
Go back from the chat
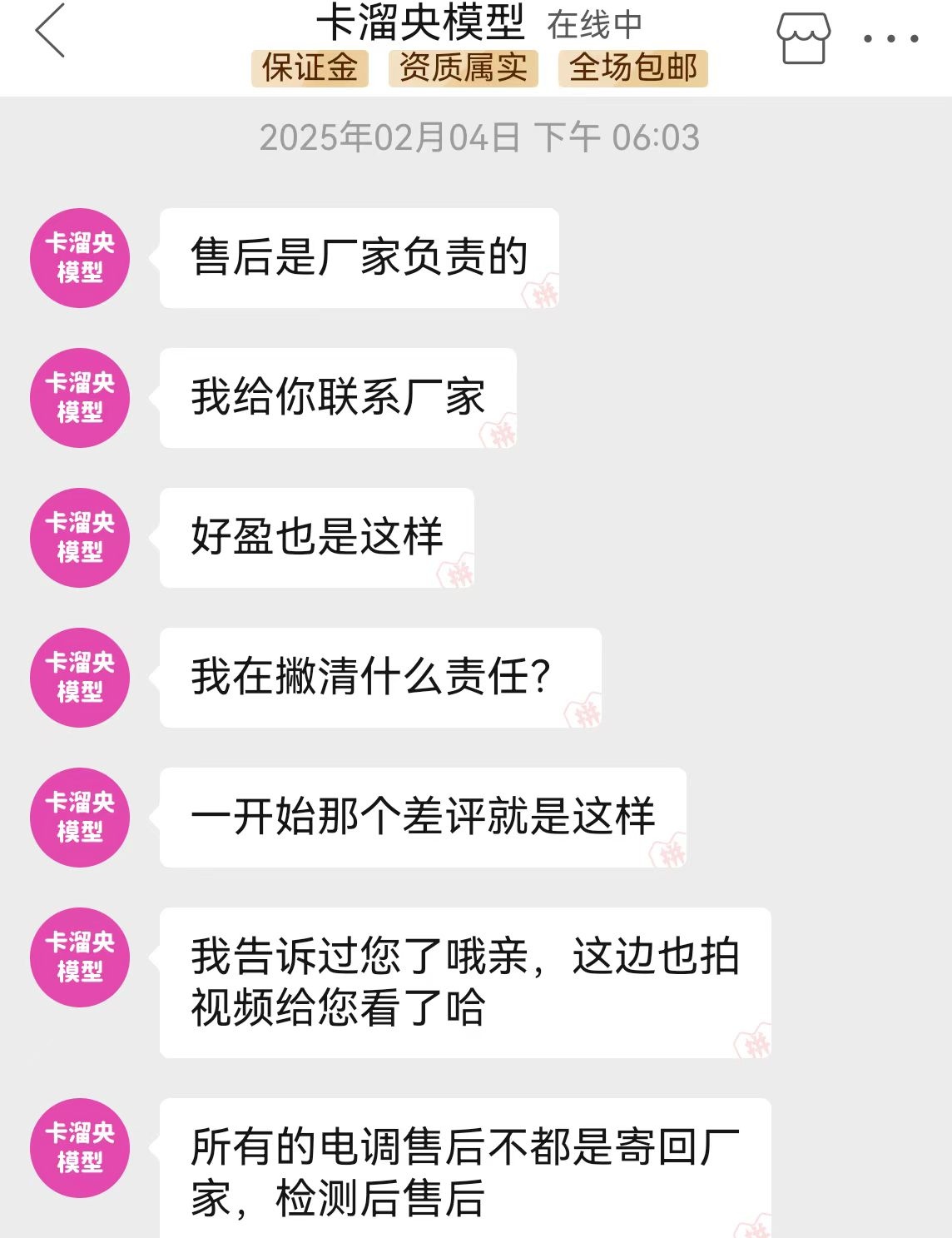50,32
